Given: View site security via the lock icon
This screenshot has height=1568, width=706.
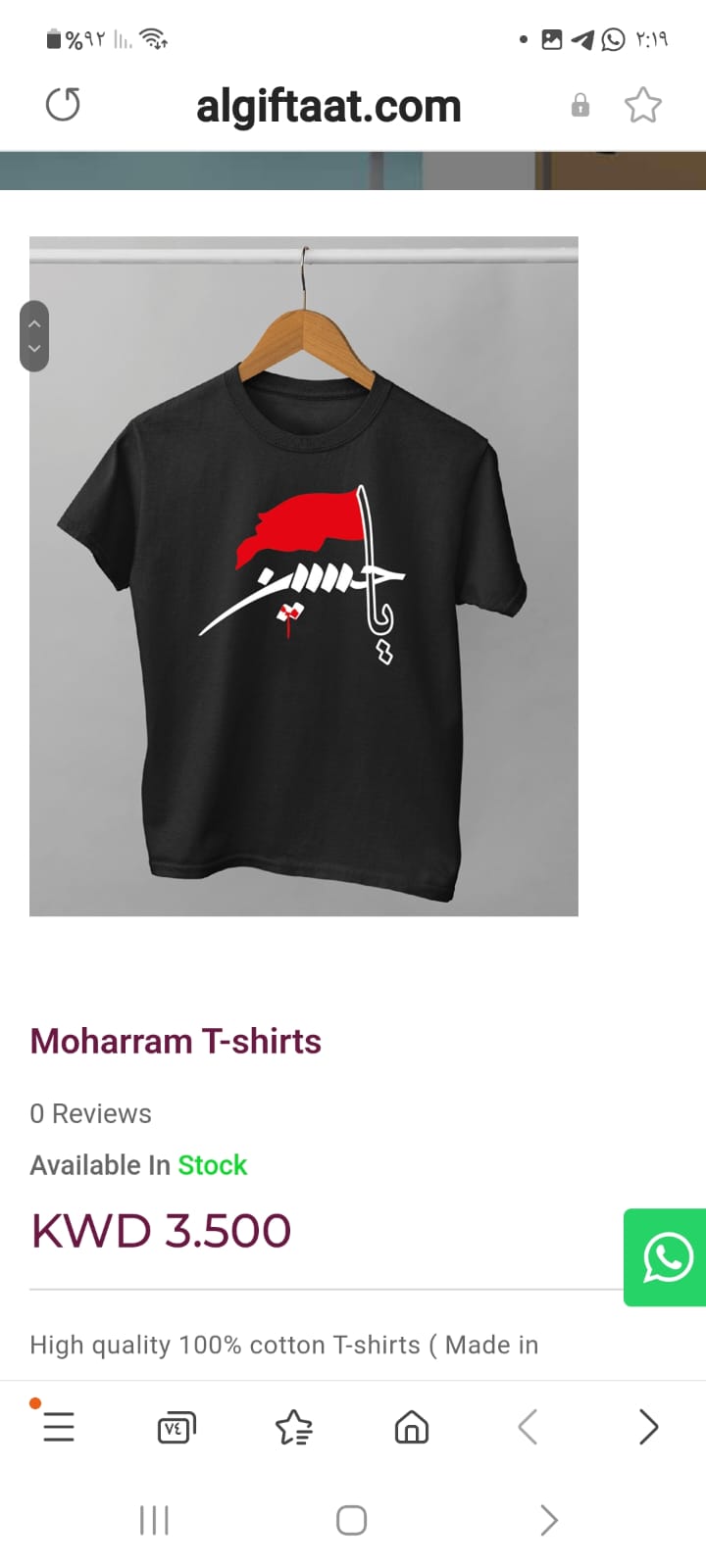Looking at the screenshot, I should (x=580, y=105).
